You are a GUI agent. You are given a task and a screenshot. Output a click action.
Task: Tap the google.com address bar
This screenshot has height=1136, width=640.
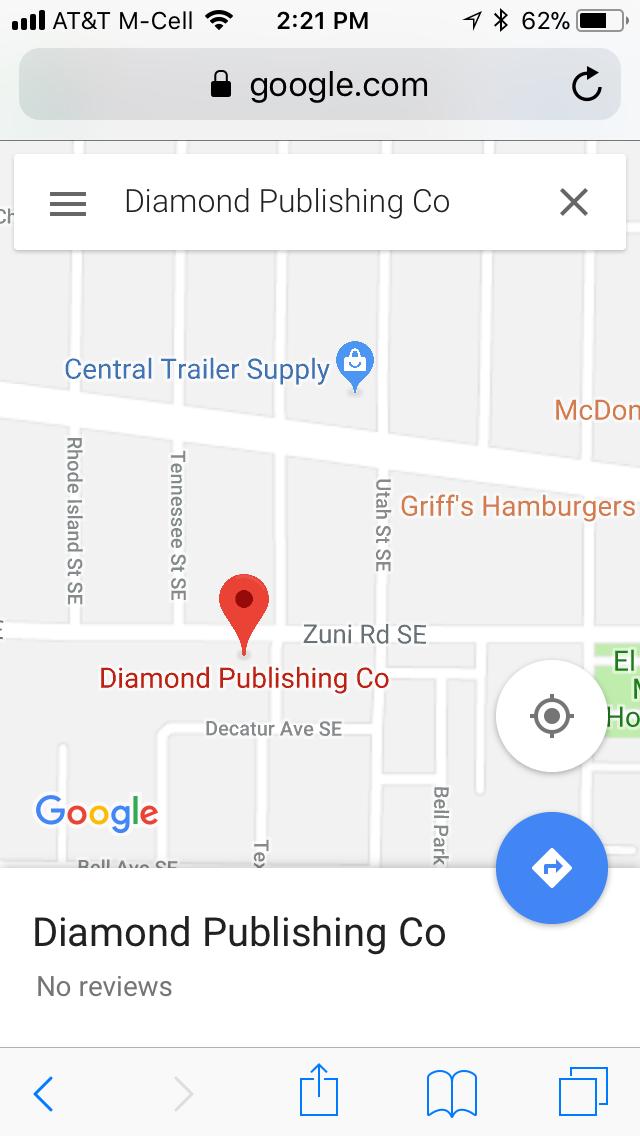(x=320, y=86)
